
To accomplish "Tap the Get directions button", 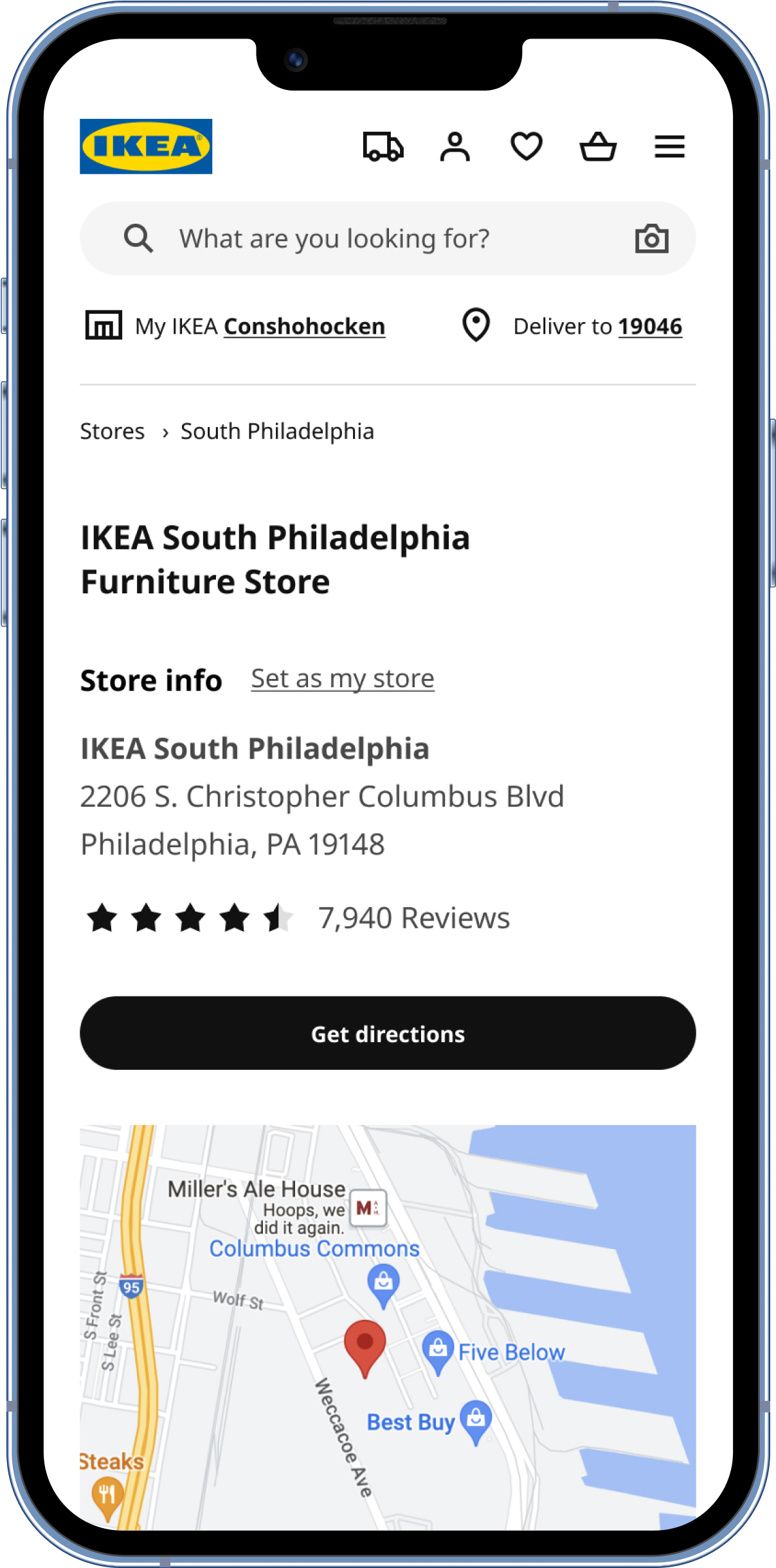I will 388,1034.
